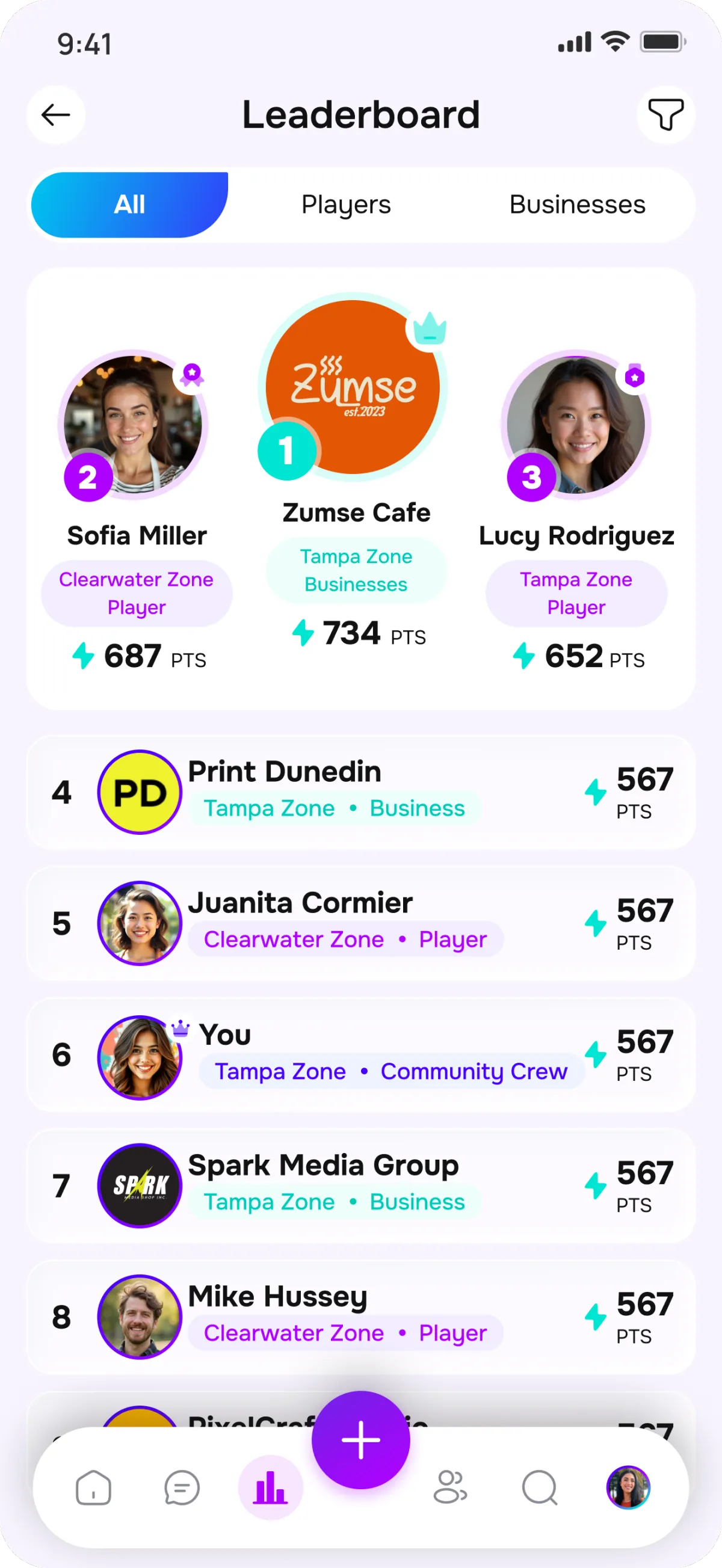View Lucy Rodriguez's profile
Image resolution: width=722 pixels, height=1568 pixels.
tap(575, 425)
